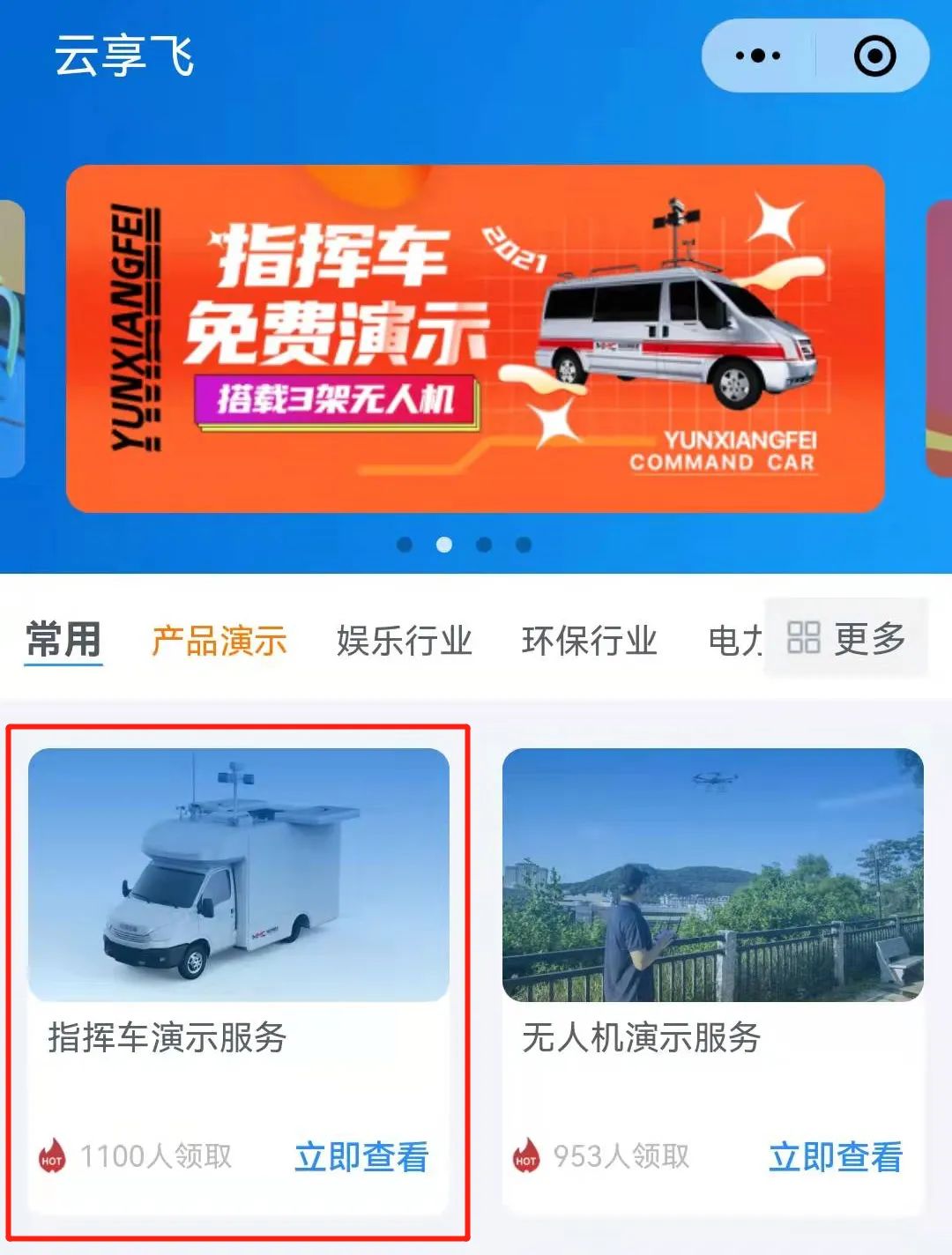Tap 立即查看 for 指挥车演示服务
The image size is (952, 1255).
(x=361, y=1156)
